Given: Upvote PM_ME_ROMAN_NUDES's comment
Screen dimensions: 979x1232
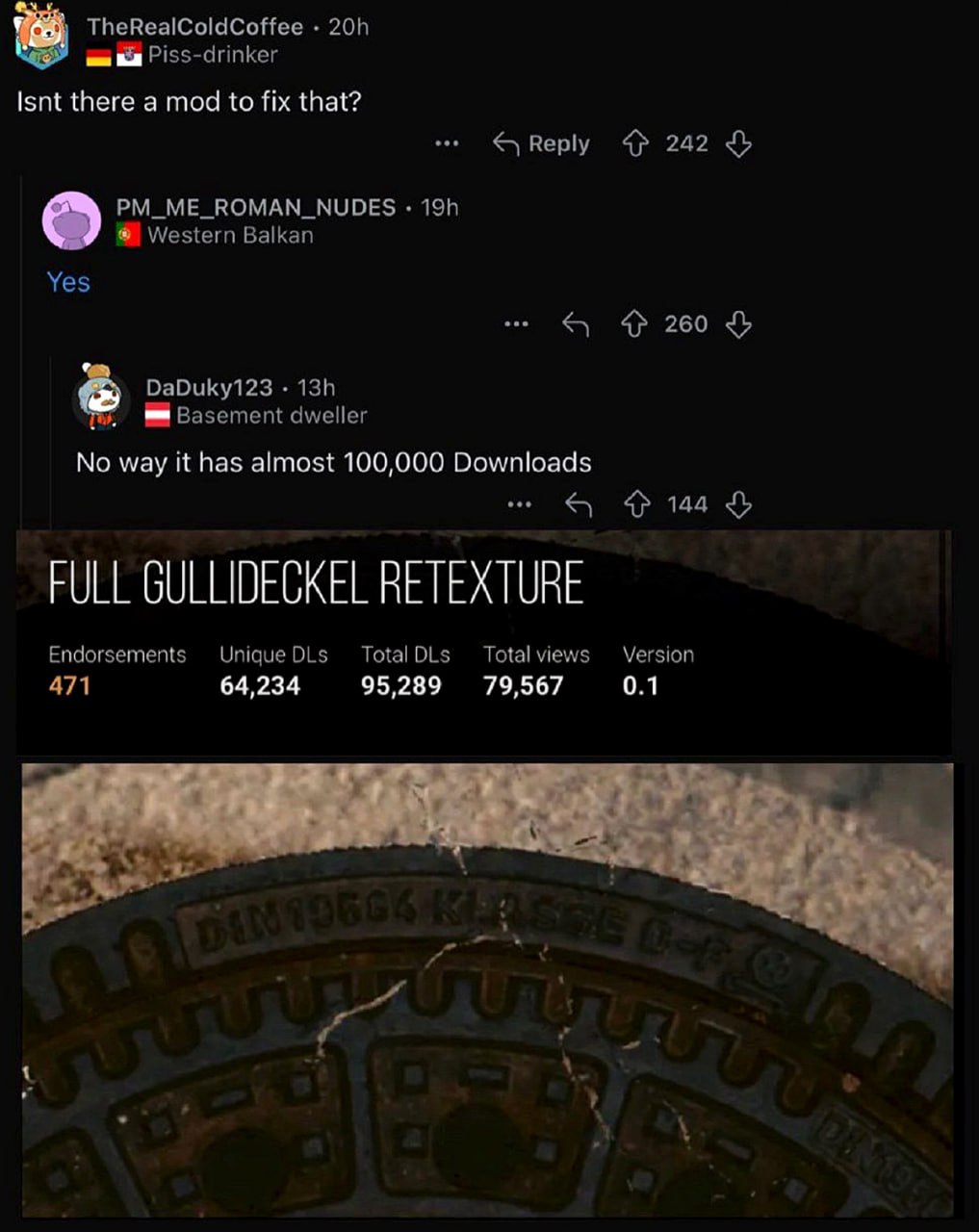Looking at the screenshot, I should pos(633,324).
